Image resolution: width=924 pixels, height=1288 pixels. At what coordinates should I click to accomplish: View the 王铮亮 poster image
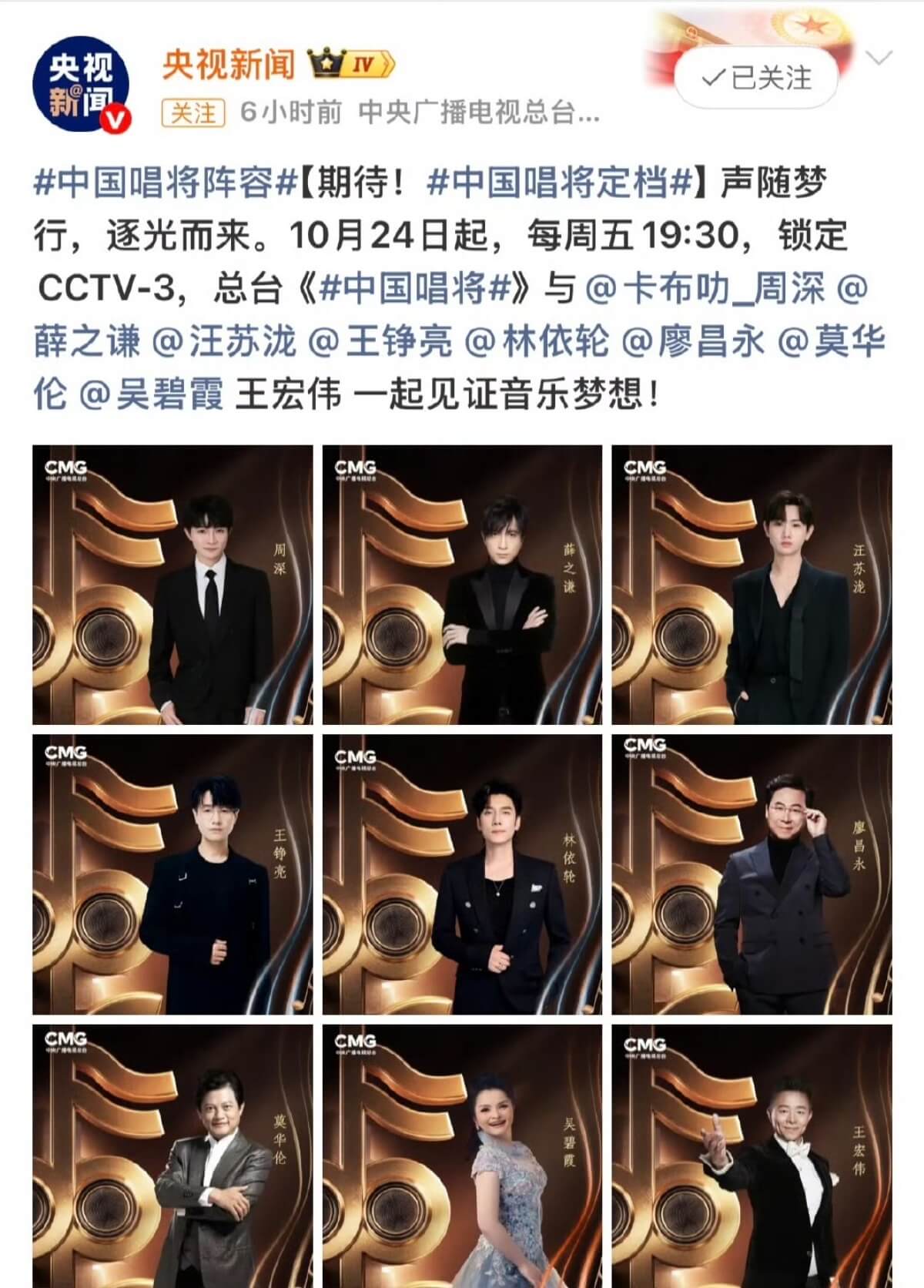[172, 874]
